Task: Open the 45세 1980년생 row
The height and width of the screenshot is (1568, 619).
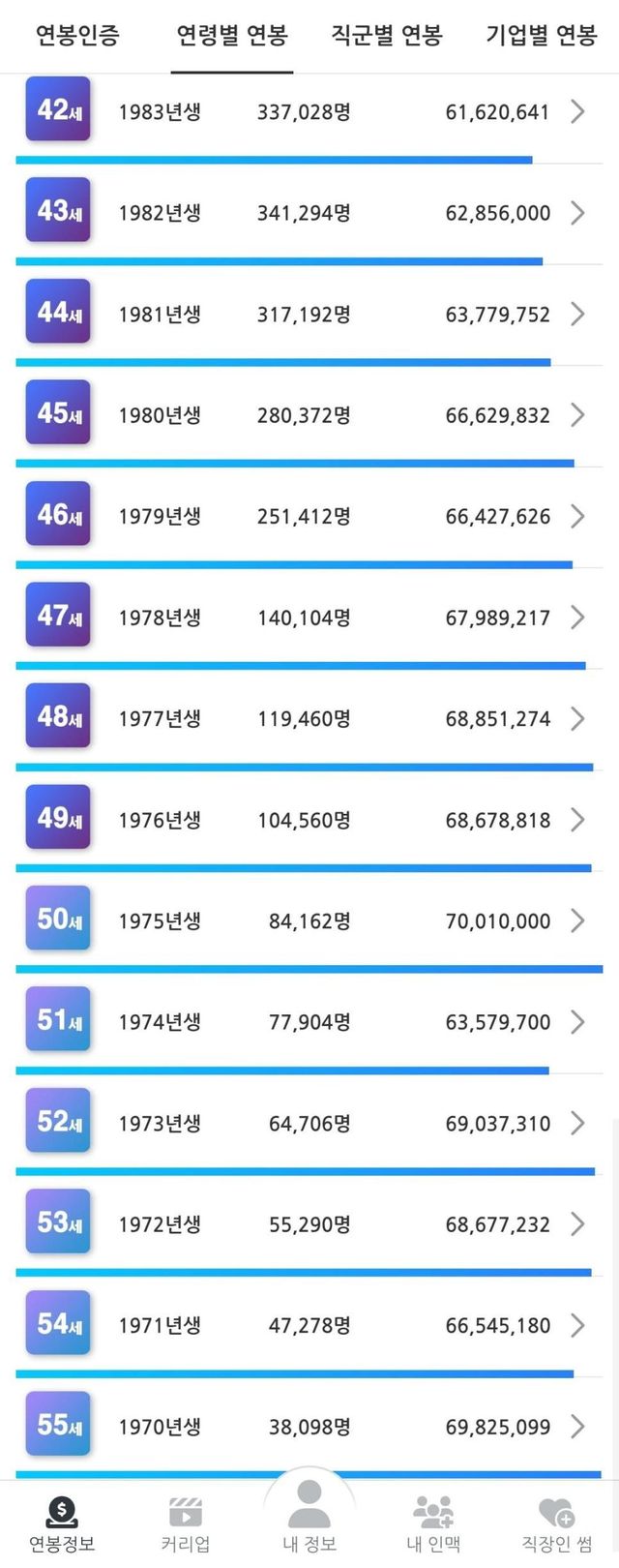Action: coord(309,415)
